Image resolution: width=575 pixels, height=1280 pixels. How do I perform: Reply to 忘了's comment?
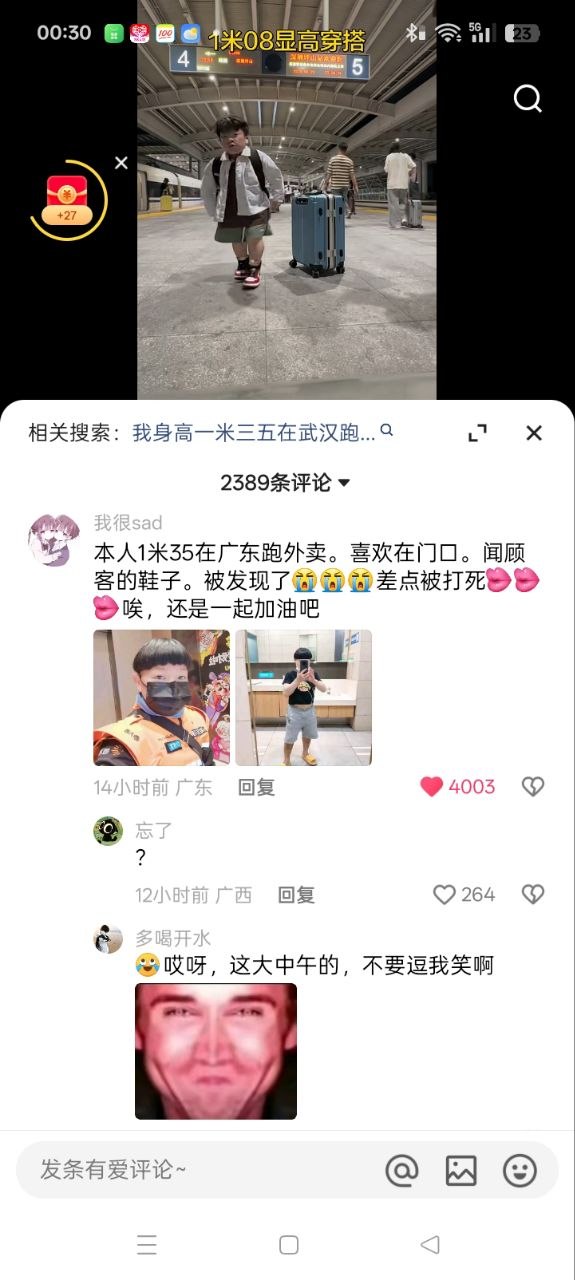click(x=296, y=895)
